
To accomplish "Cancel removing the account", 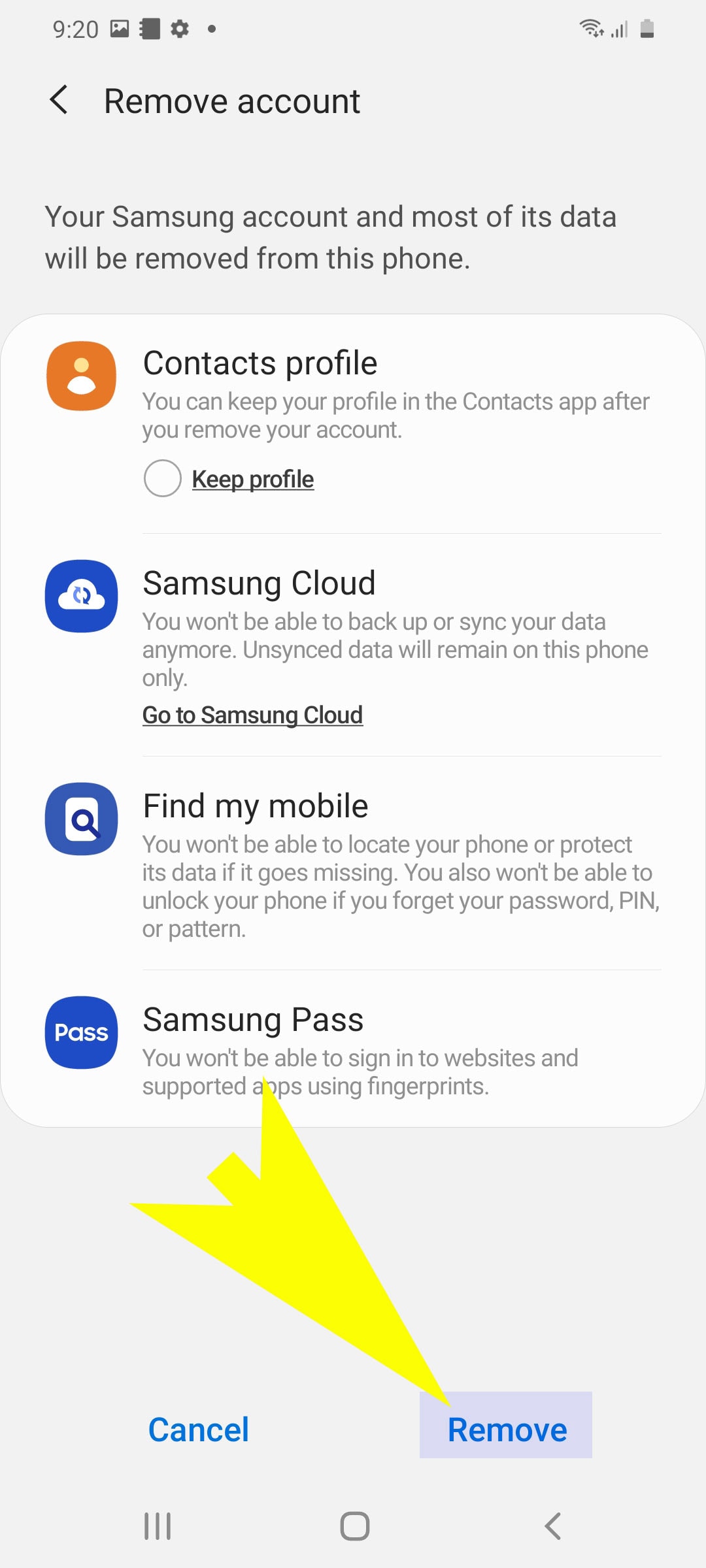I will point(199,1429).
